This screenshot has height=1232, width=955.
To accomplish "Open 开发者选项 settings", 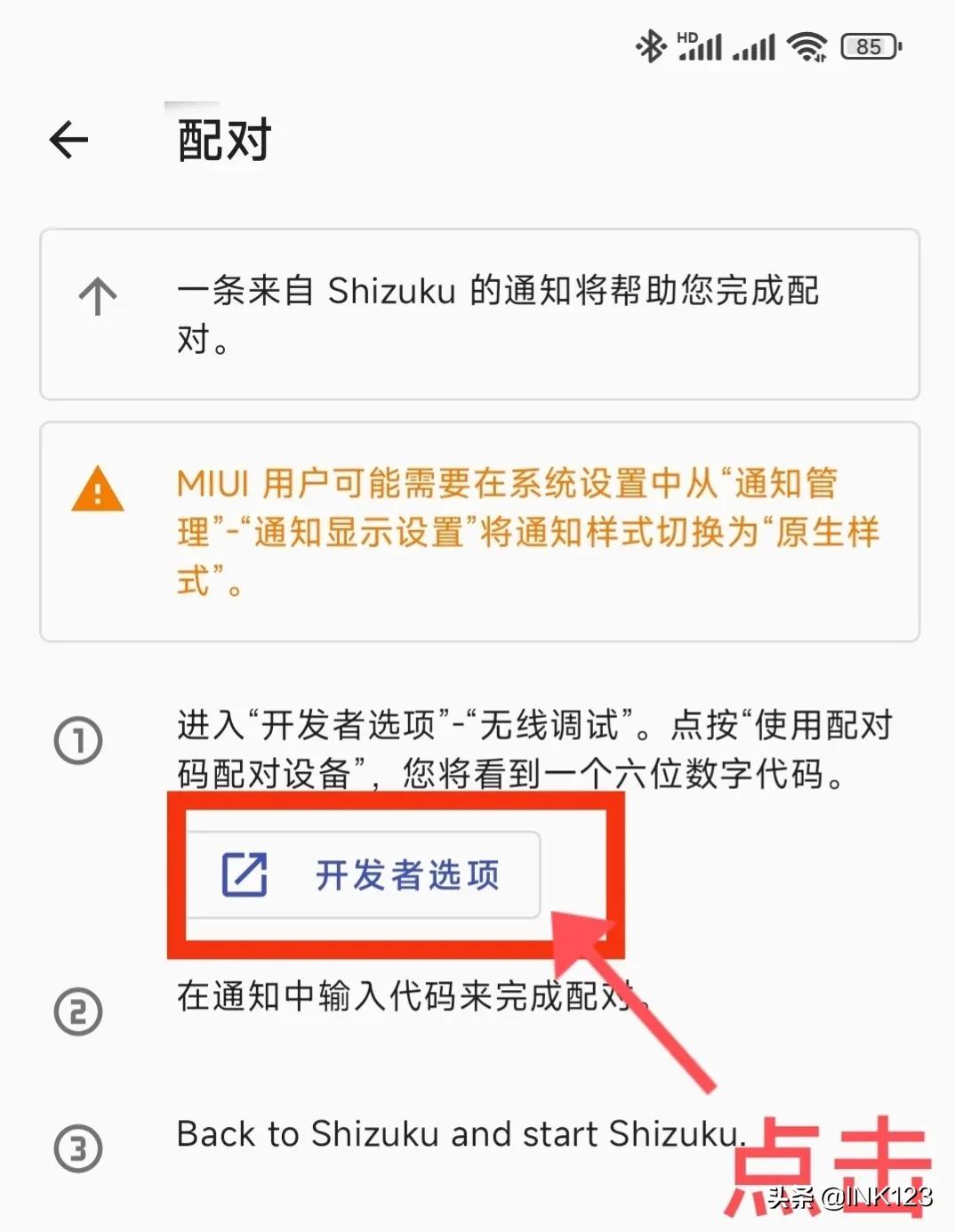I will [x=362, y=875].
